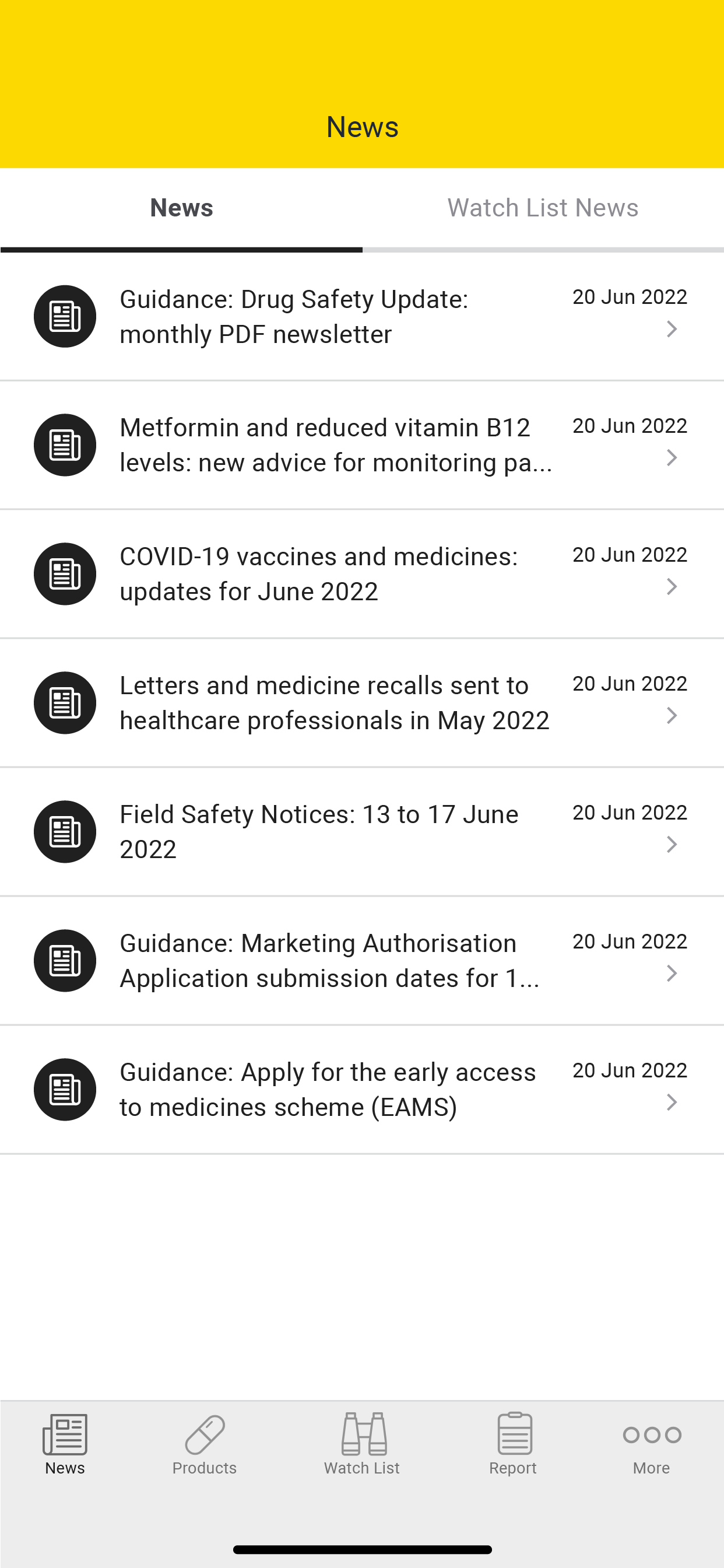Open the More tab
This screenshot has width=724, height=1568.
pyautogui.click(x=652, y=1444)
